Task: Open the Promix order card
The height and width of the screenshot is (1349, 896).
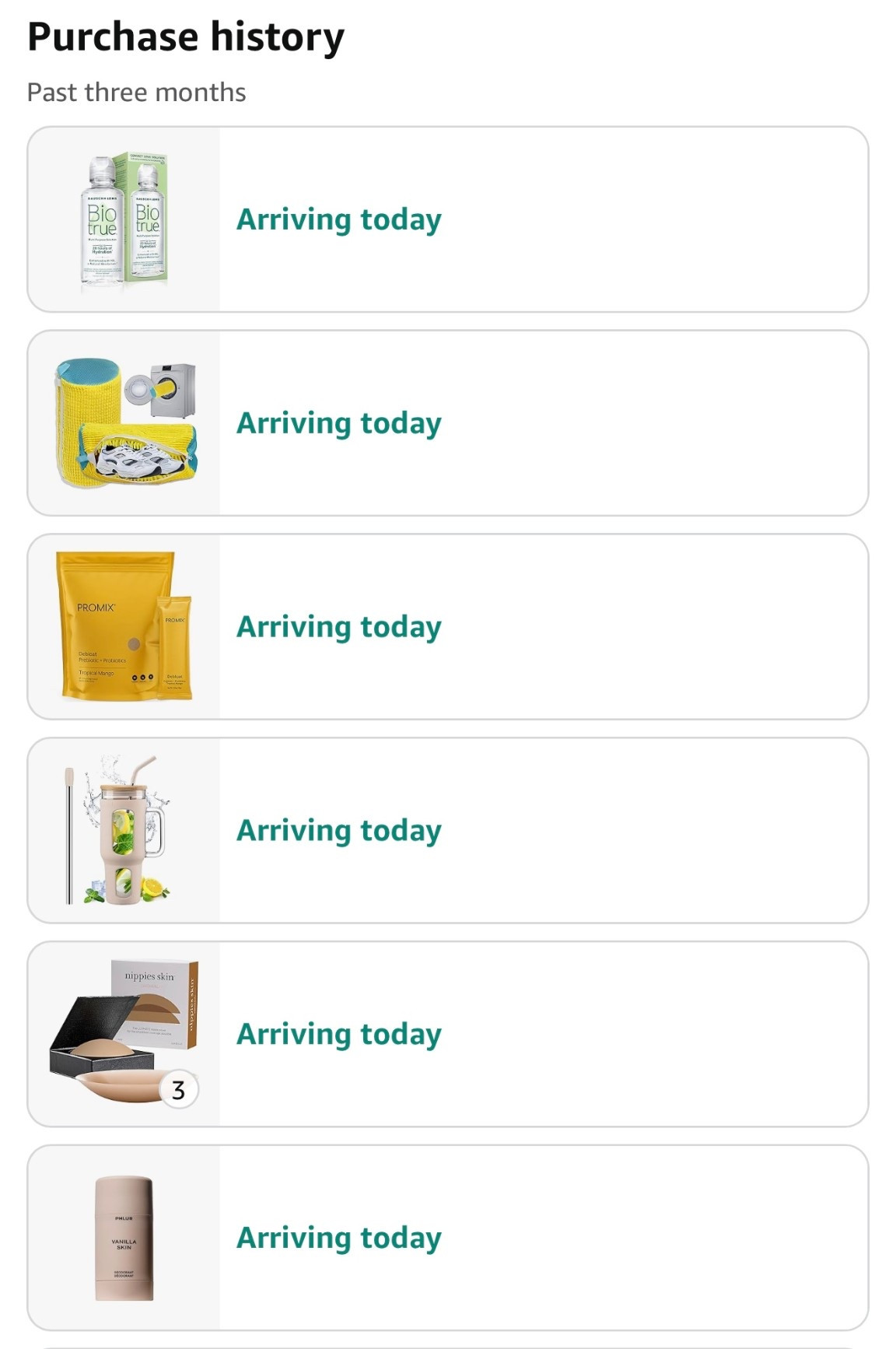Action: point(447,626)
